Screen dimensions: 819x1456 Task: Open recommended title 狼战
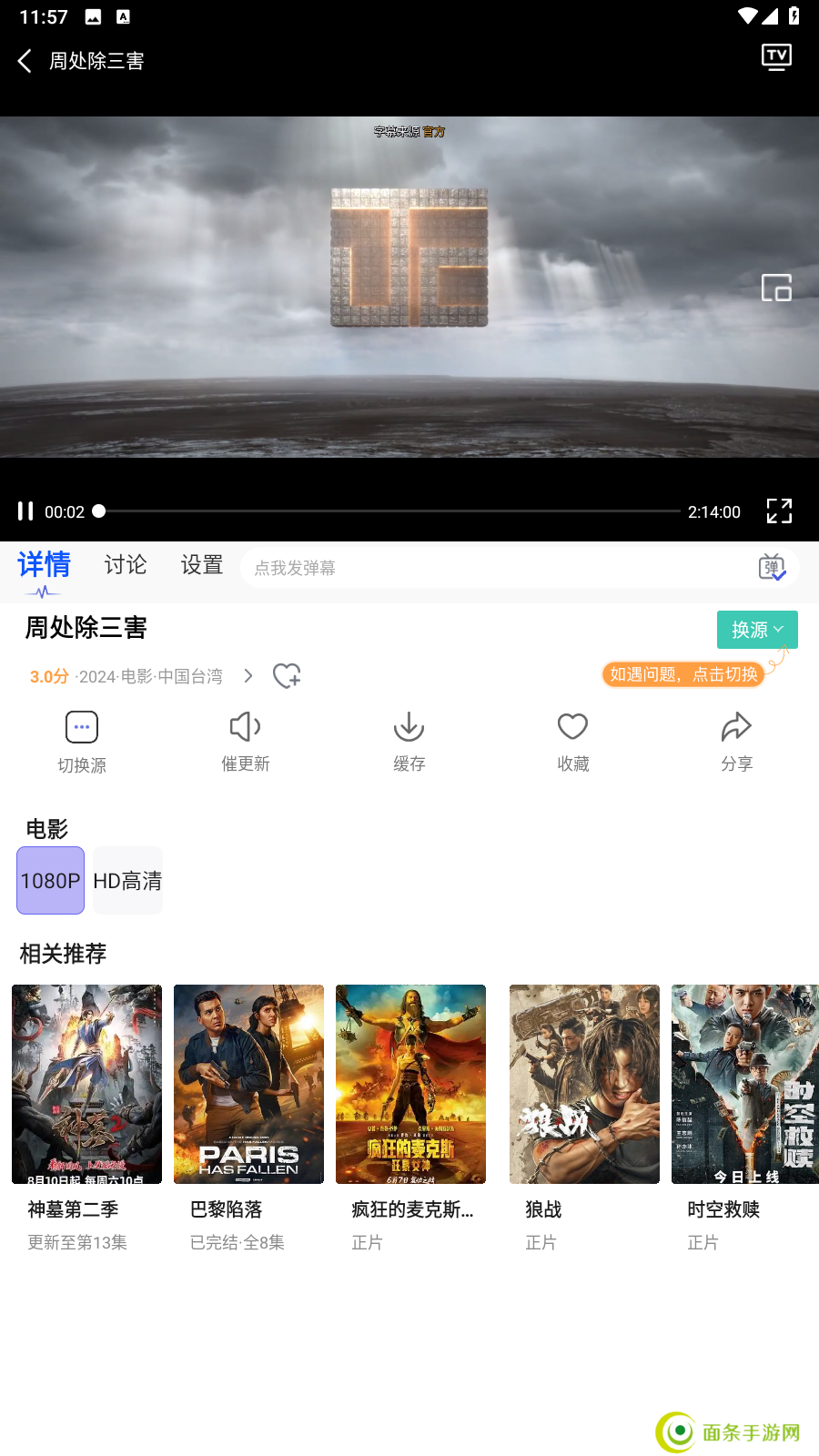[584, 1085]
